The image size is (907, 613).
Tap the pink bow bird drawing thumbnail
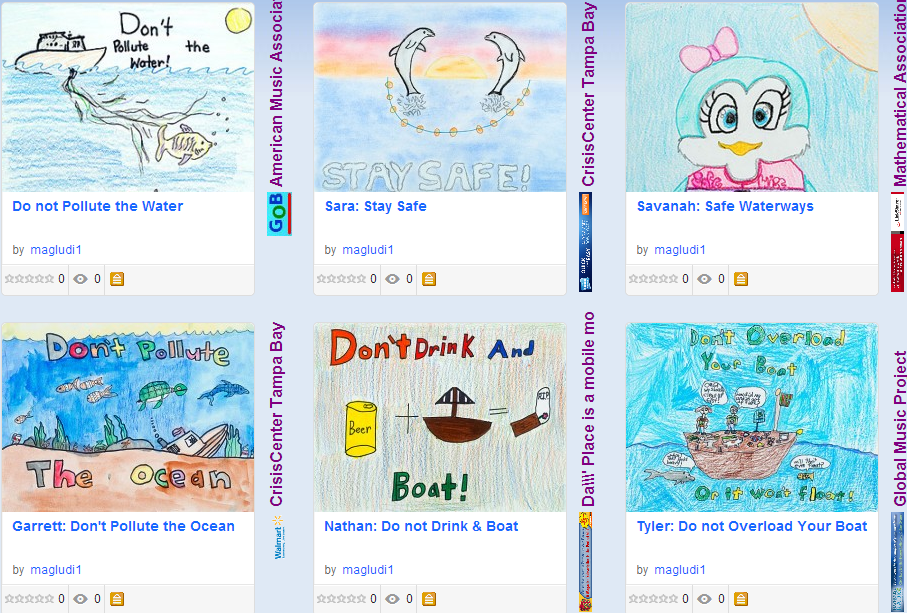(x=752, y=97)
